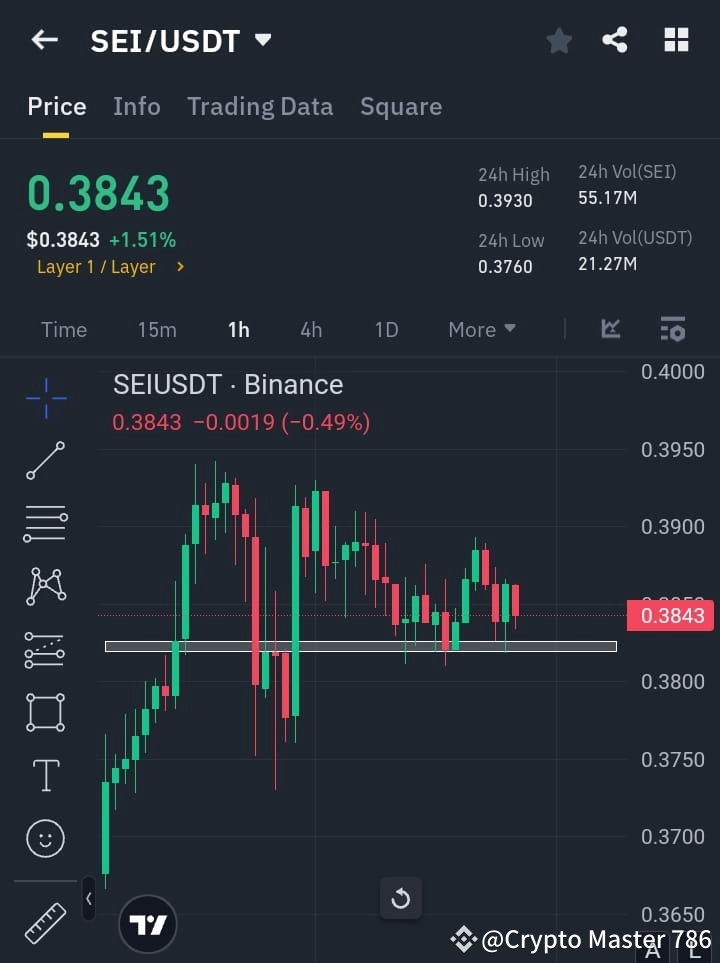Collapse the drawing tools sidebar
The height and width of the screenshot is (963, 720).
point(88,898)
